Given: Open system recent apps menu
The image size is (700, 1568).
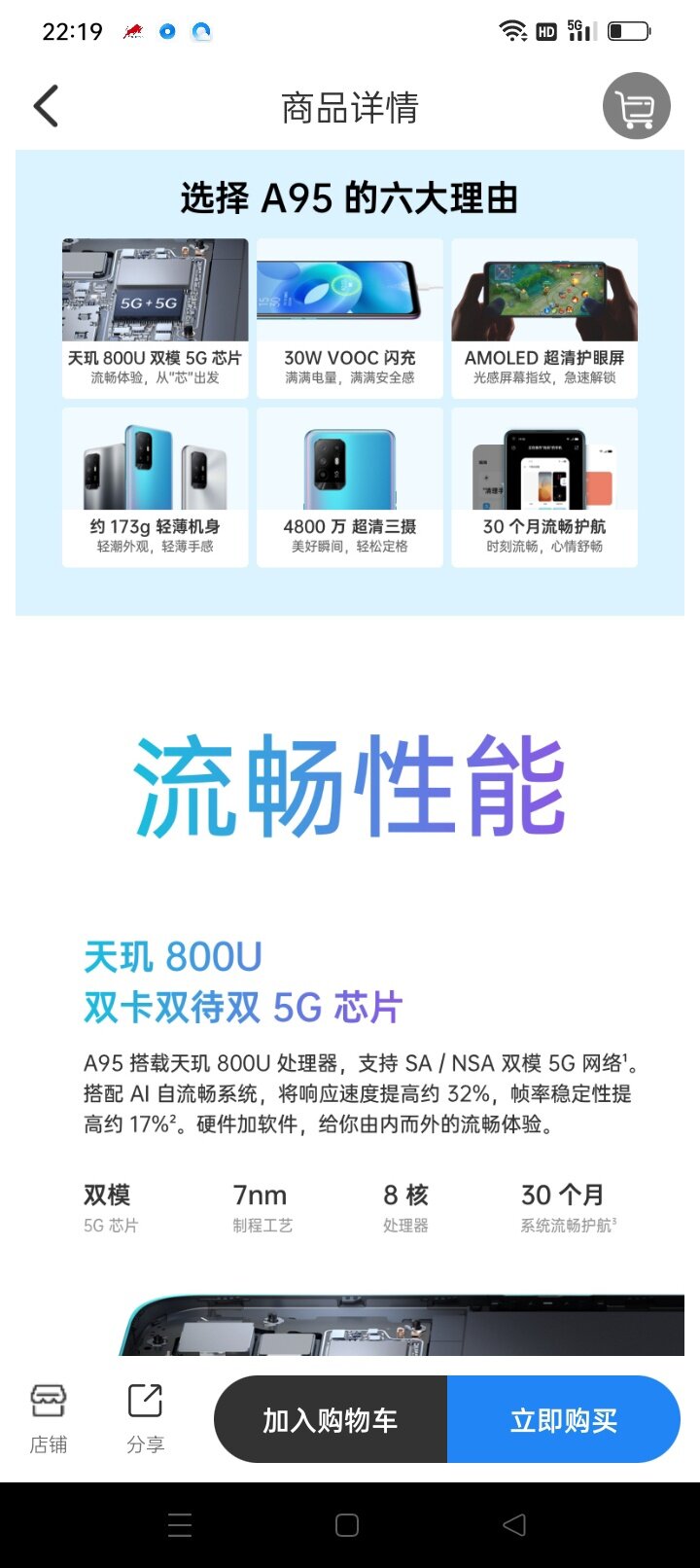Looking at the screenshot, I should (180, 1525).
